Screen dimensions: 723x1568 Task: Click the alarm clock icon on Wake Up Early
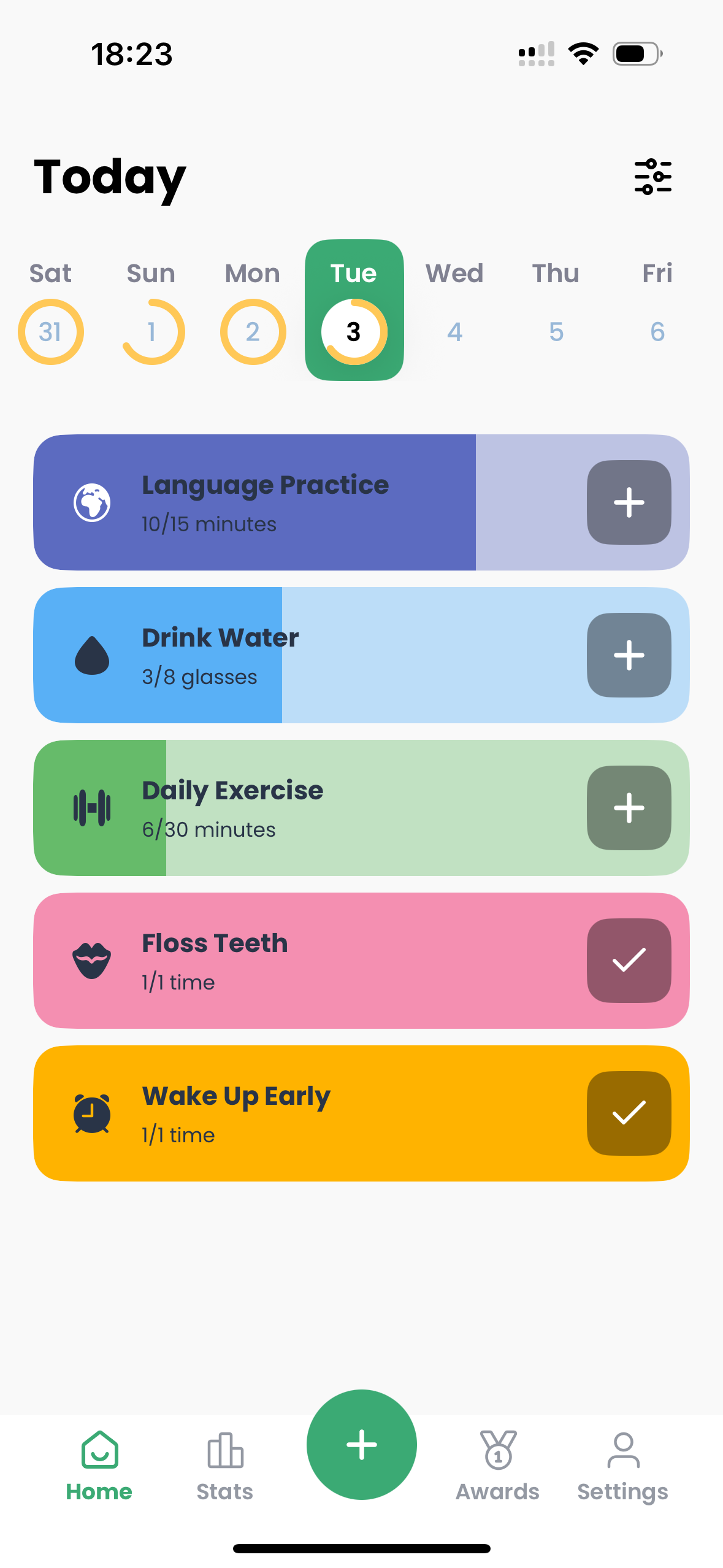pos(92,1112)
